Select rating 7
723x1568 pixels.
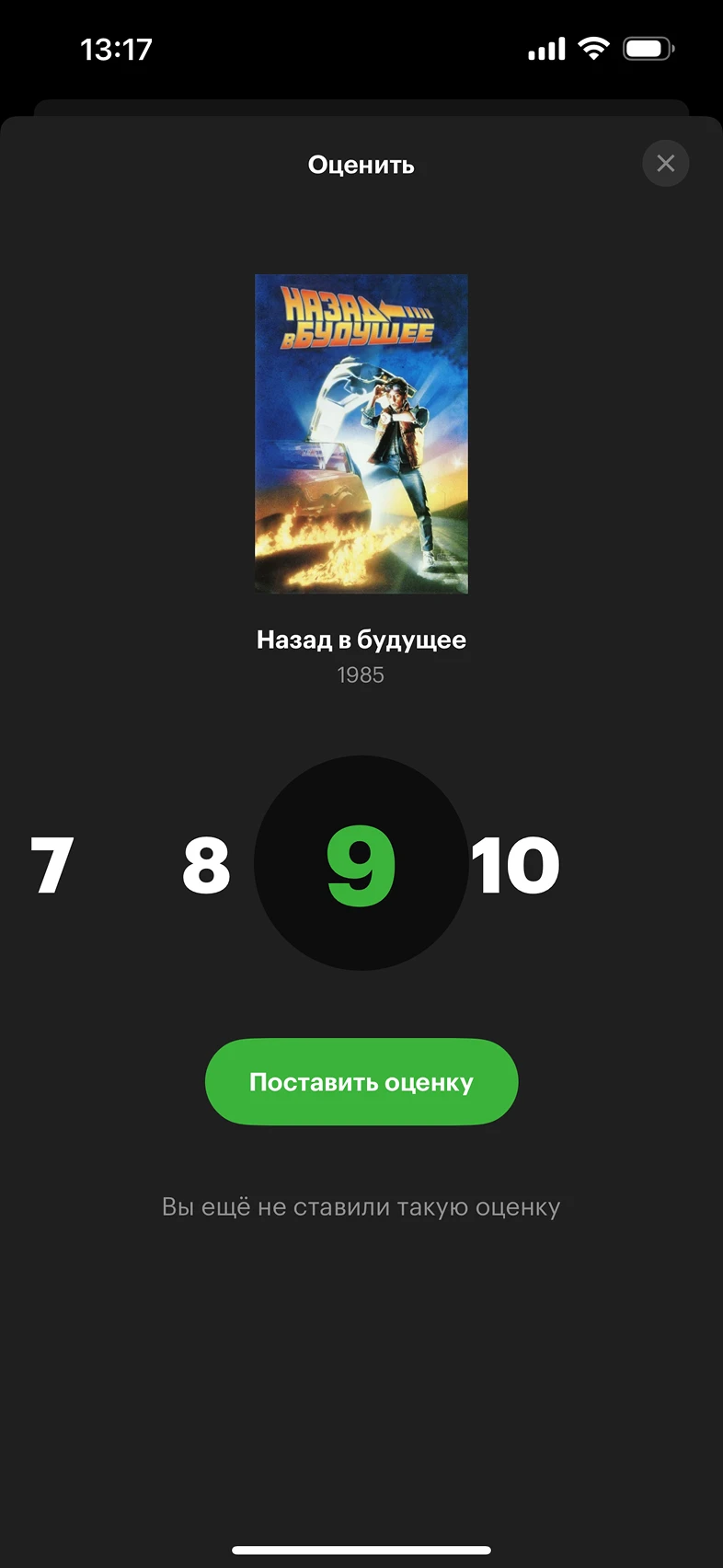point(52,864)
